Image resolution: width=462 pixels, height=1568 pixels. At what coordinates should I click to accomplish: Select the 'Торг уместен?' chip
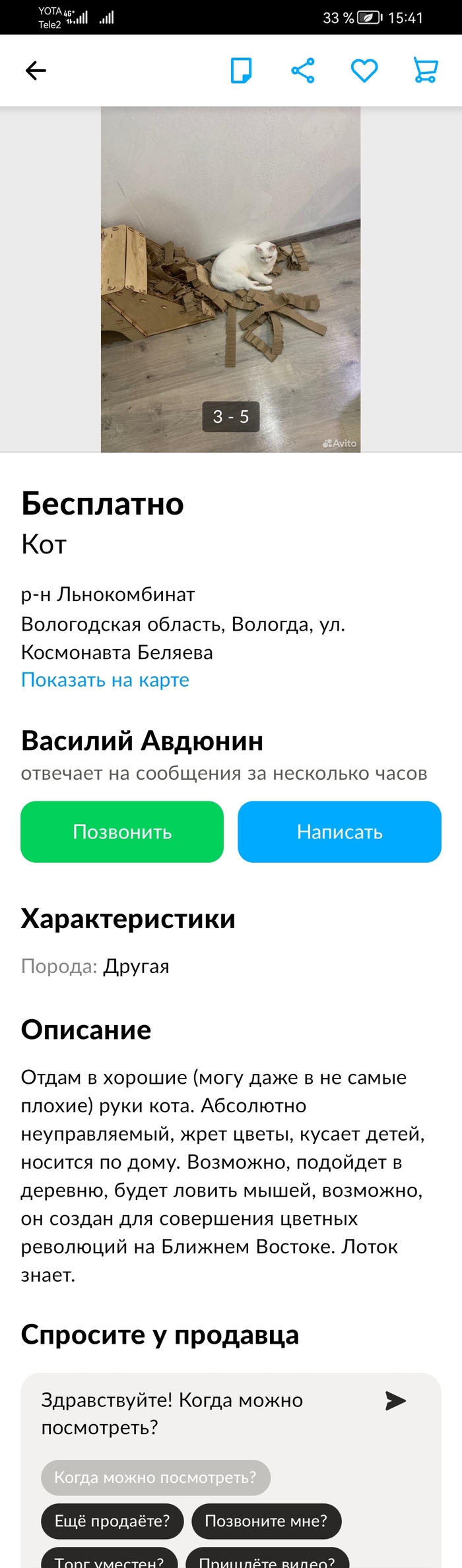(x=110, y=1560)
